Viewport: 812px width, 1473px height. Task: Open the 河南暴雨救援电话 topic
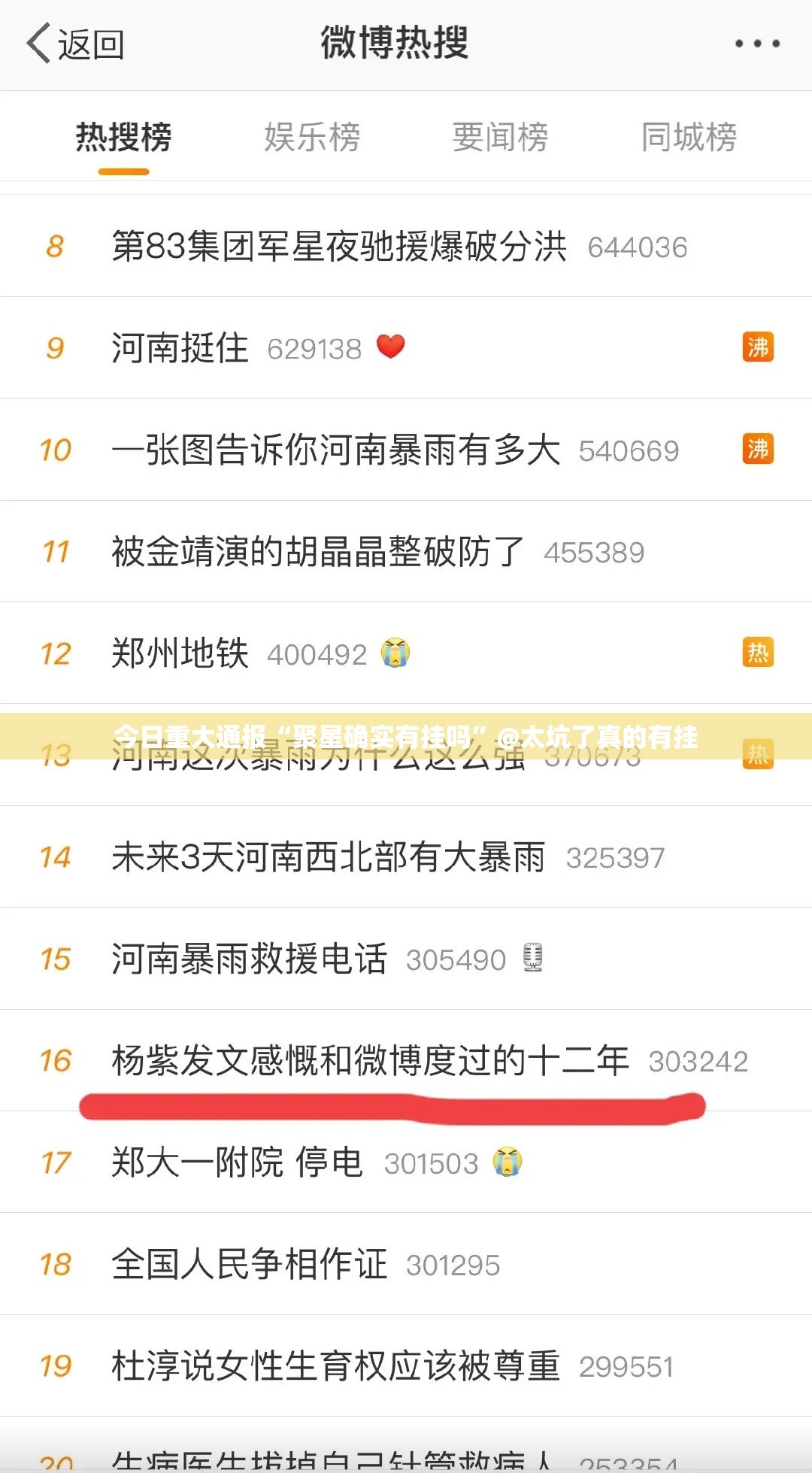coord(249,959)
